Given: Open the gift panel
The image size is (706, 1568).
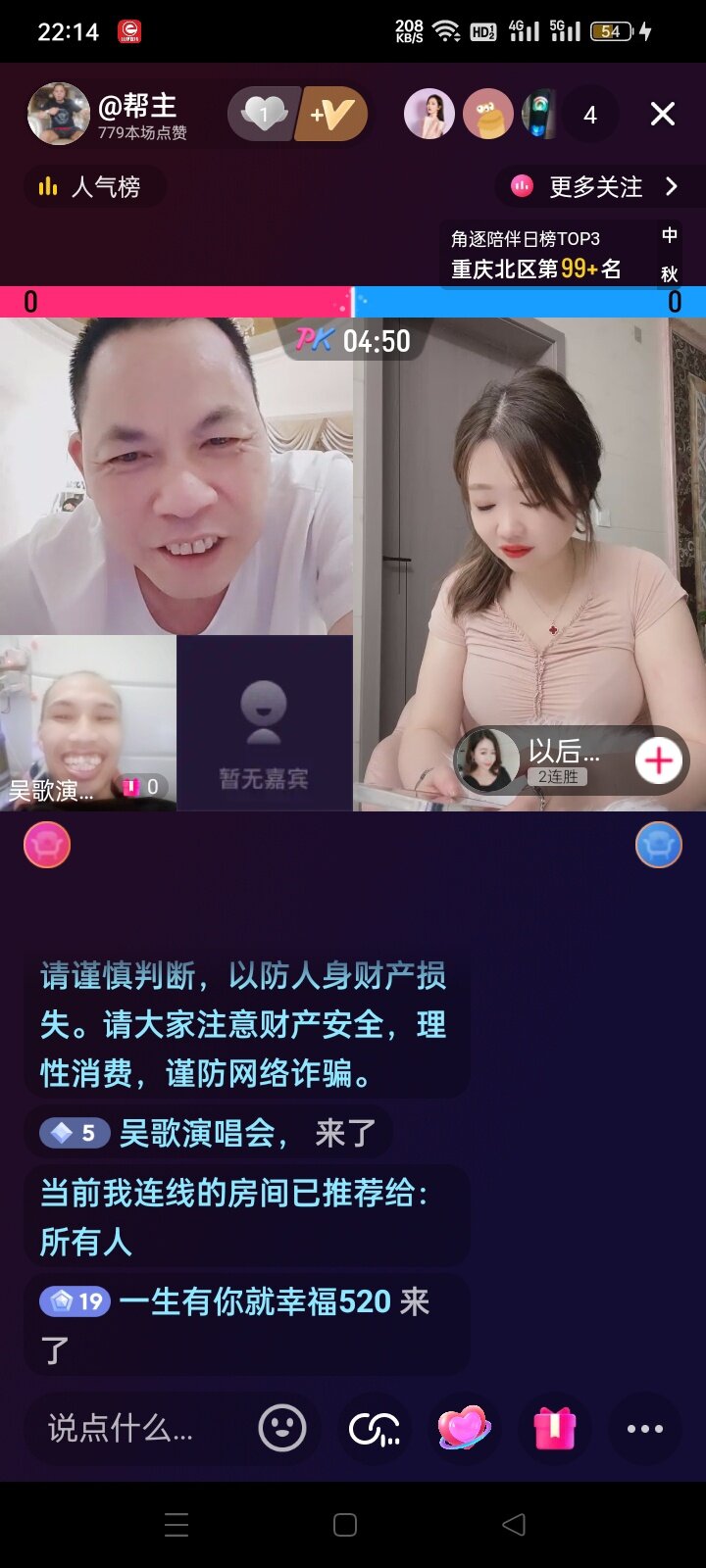Looking at the screenshot, I should coord(554,1429).
